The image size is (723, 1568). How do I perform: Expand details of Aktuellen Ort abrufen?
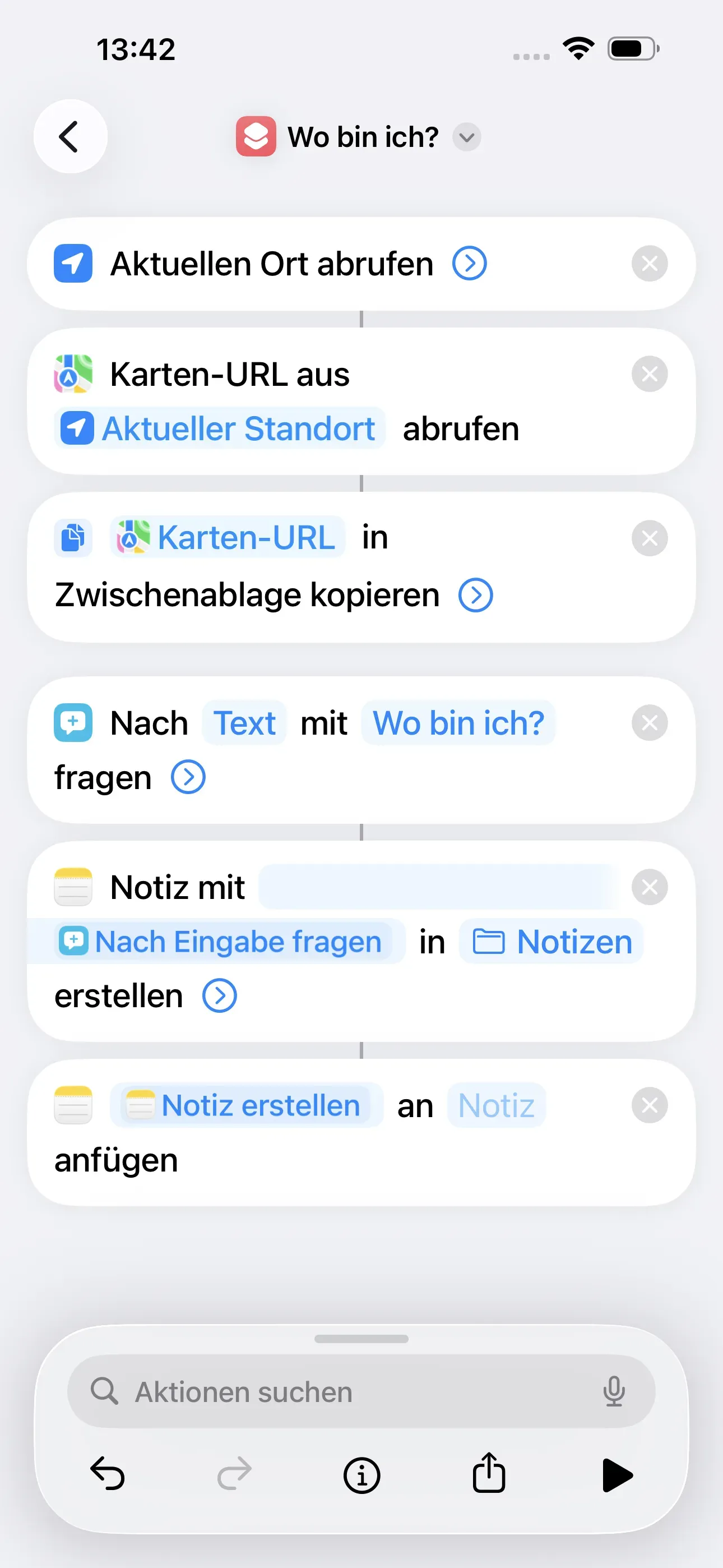(469, 263)
